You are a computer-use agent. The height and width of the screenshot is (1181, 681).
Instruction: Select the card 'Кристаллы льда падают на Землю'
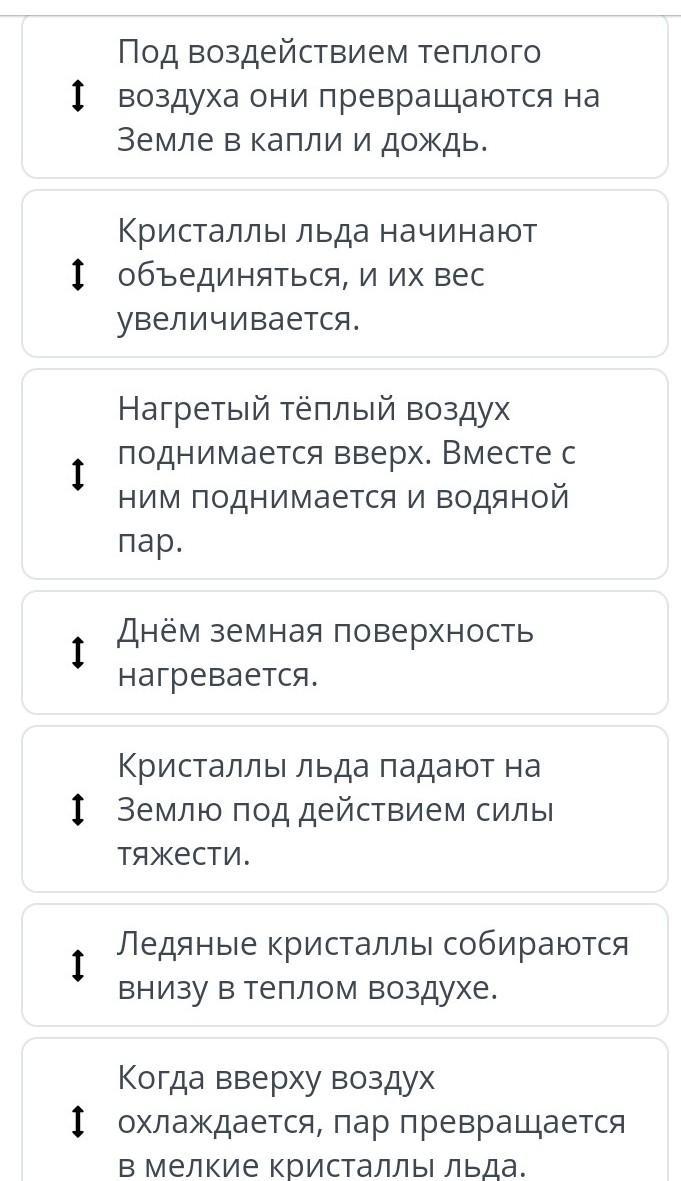pos(344,810)
